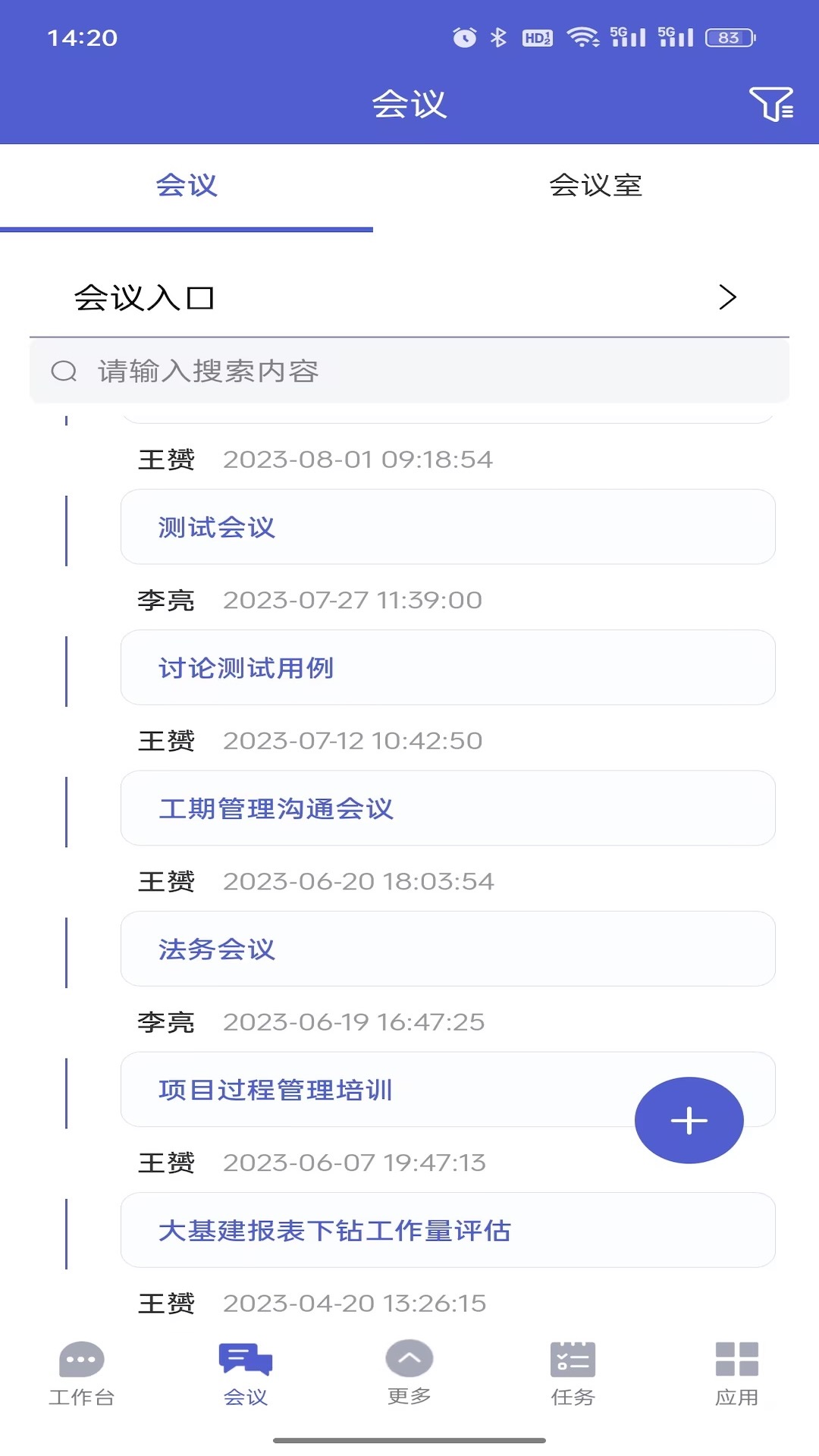Switch to the 任务 bottom tab
Viewport: 819px width, 1456px height.
(x=573, y=1373)
